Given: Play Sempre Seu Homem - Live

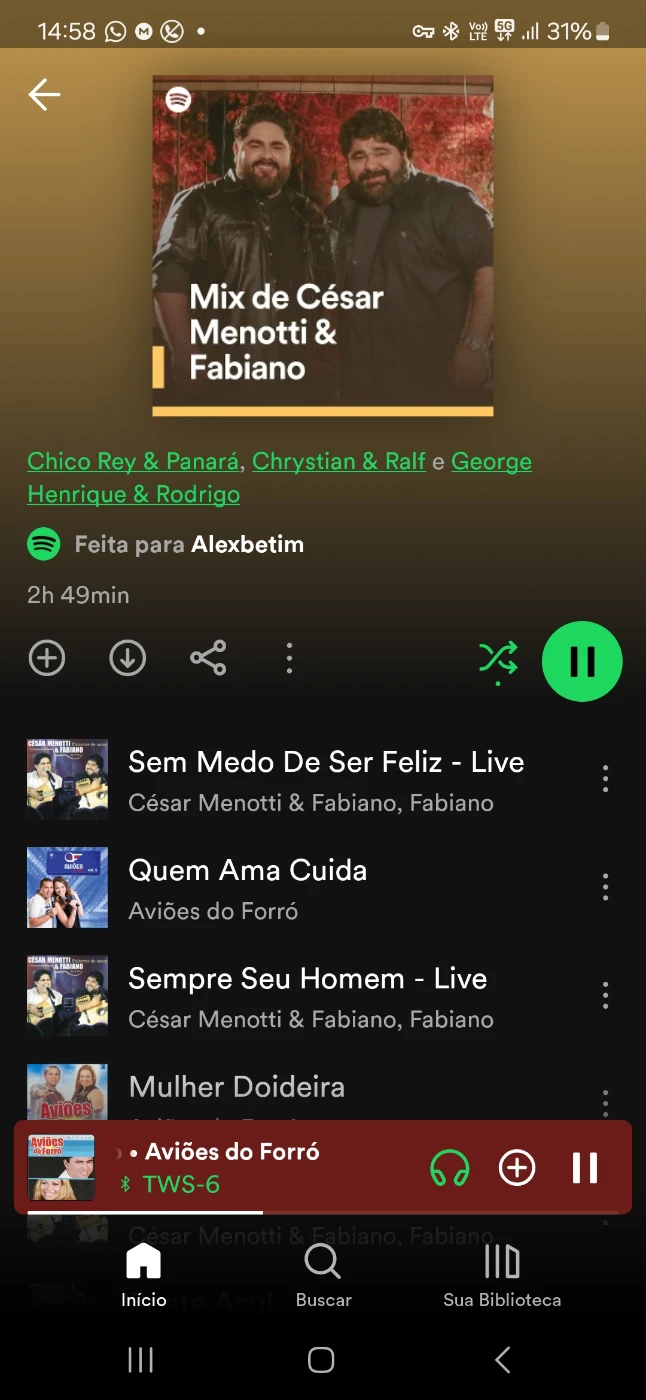Looking at the screenshot, I should tap(307, 978).
